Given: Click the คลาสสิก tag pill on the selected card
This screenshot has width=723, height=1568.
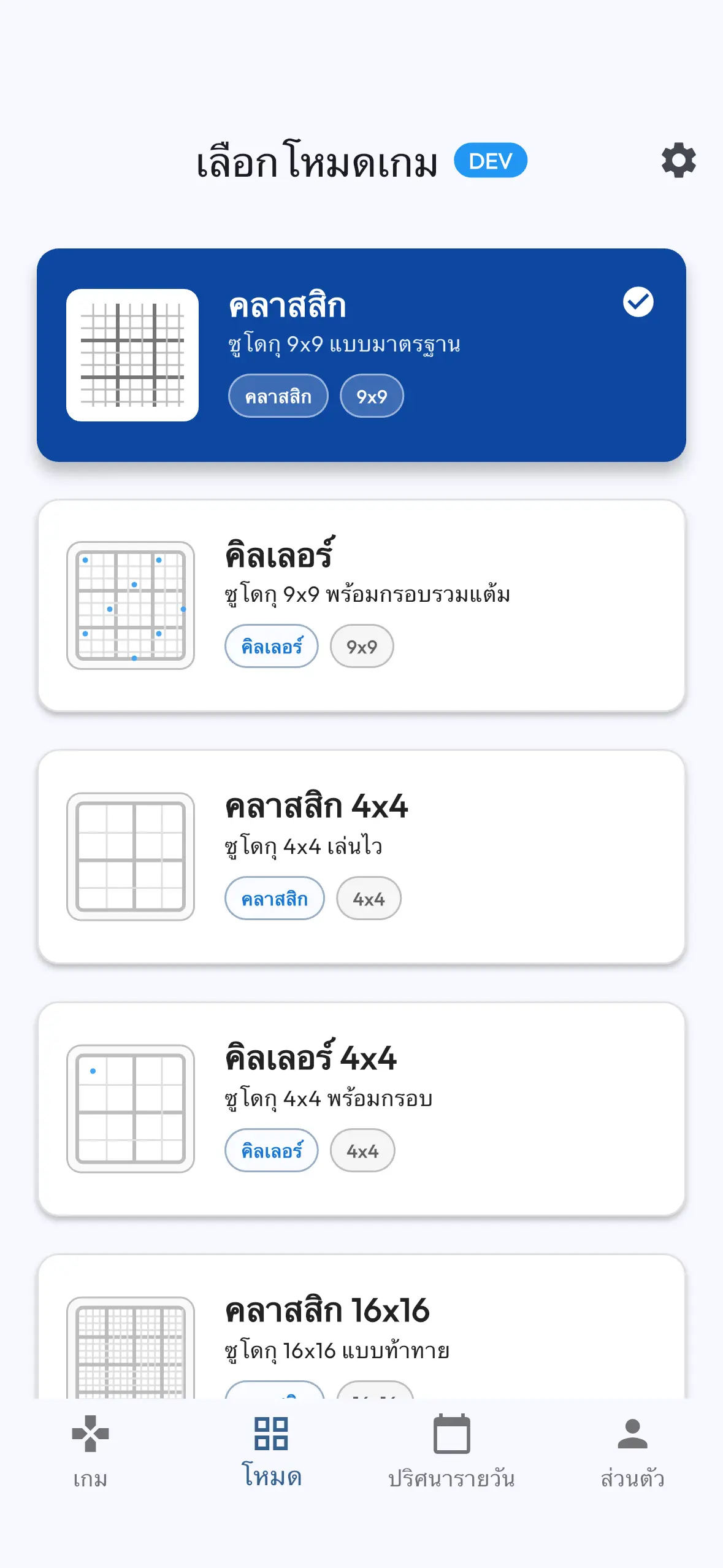Looking at the screenshot, I should point(277,396).
